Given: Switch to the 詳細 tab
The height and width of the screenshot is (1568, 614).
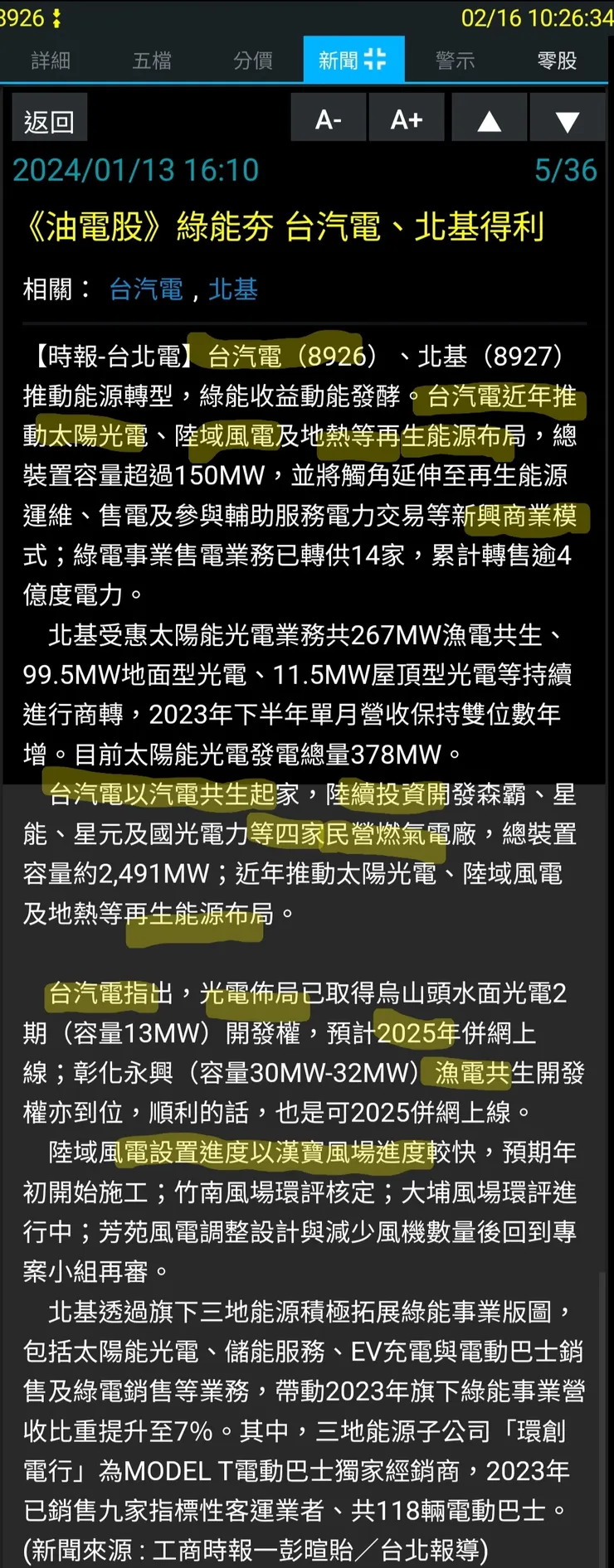Looking at the screenshot, I should click(x=51, y=61).
